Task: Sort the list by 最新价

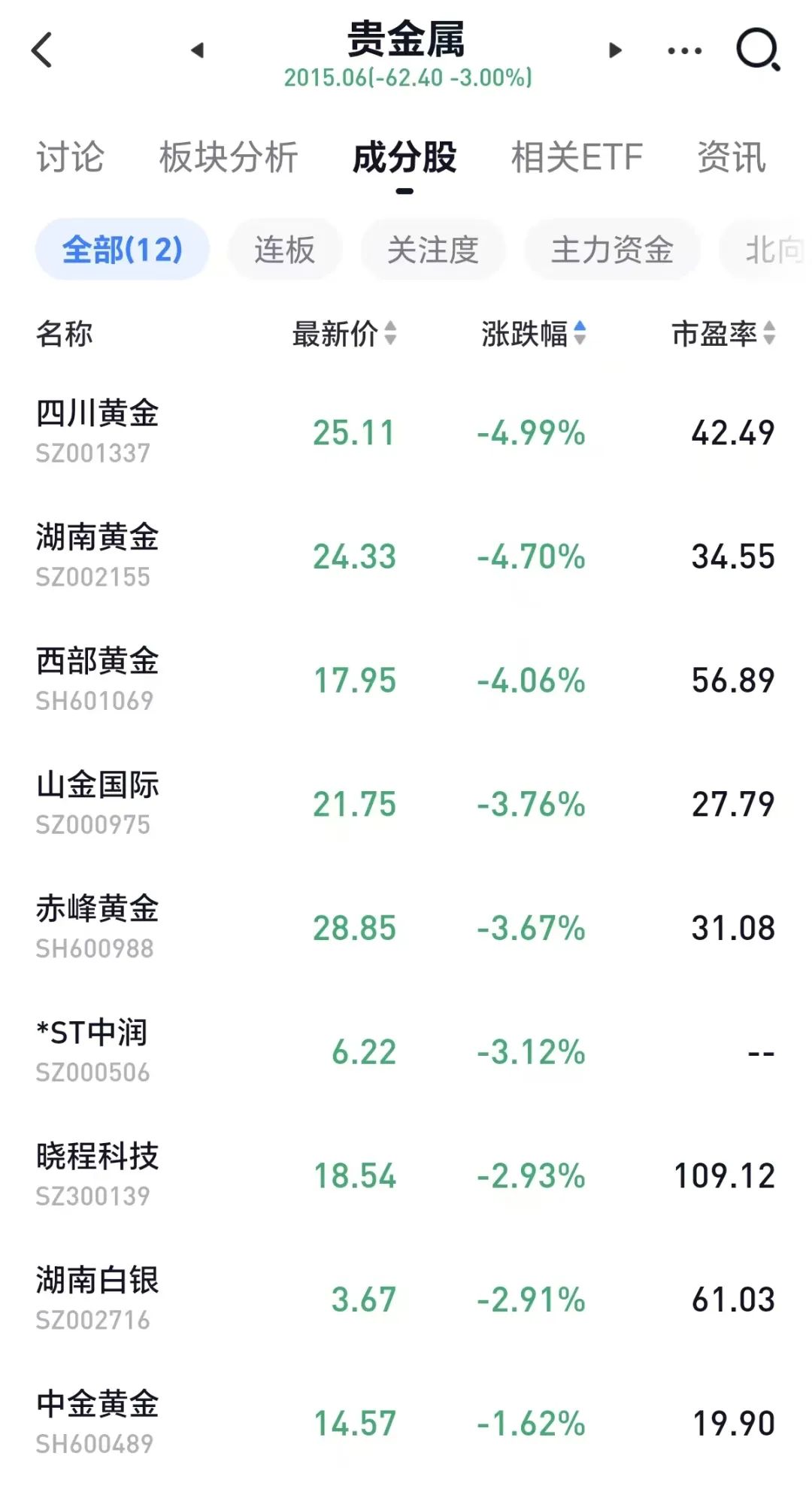Action: click(x=344, y=334)
